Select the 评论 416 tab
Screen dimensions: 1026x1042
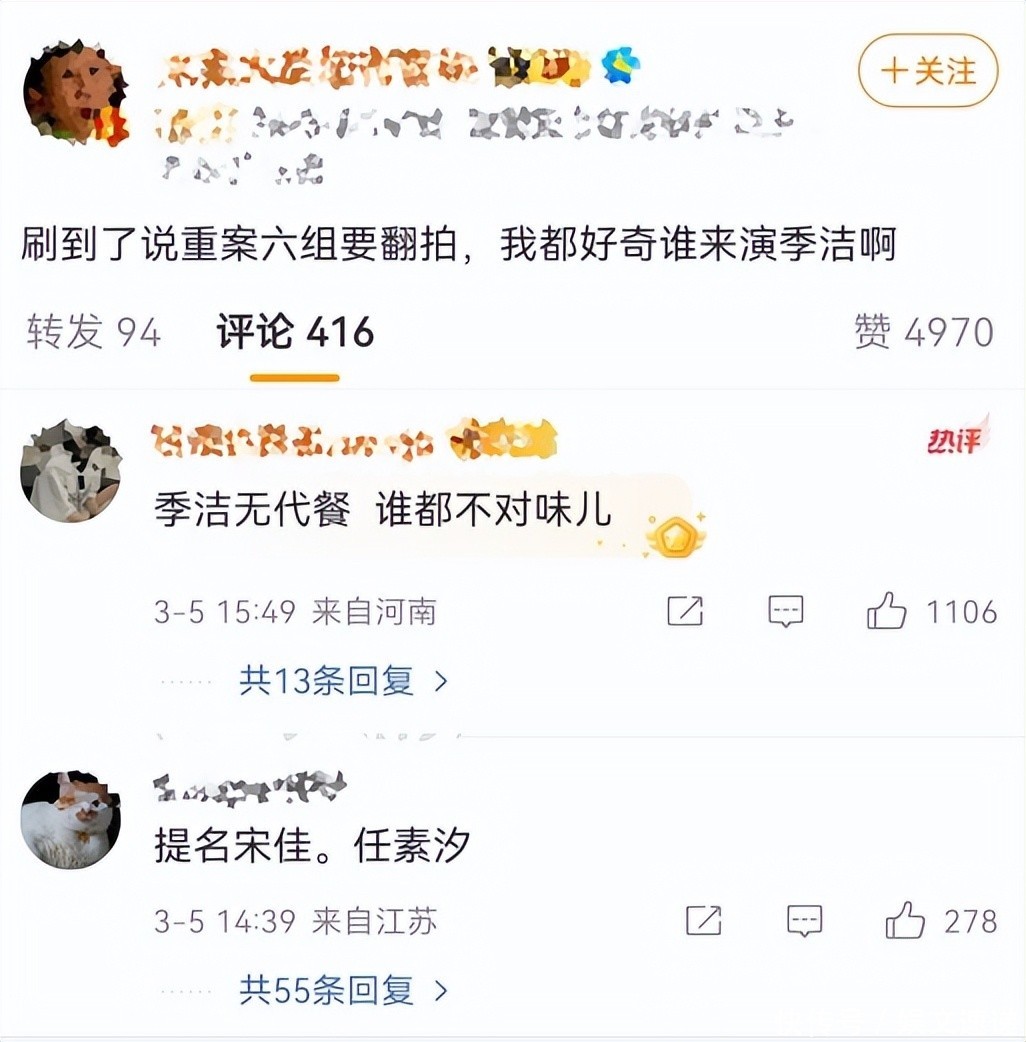[x=295, y=332]
